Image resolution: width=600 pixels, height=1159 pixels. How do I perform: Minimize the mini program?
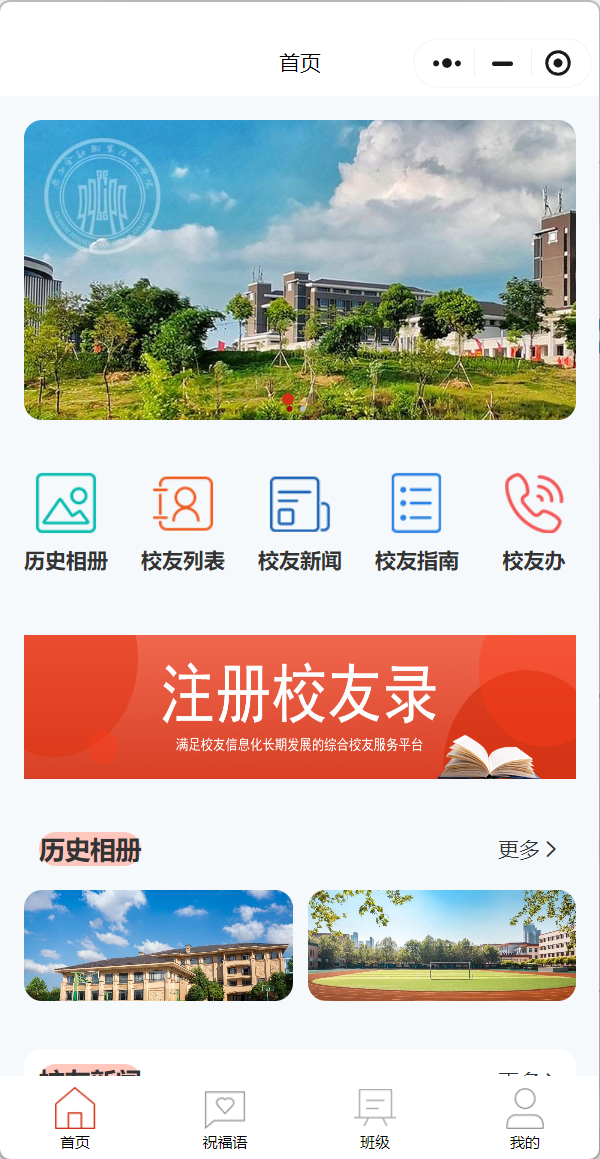click(x=502, y=63)
